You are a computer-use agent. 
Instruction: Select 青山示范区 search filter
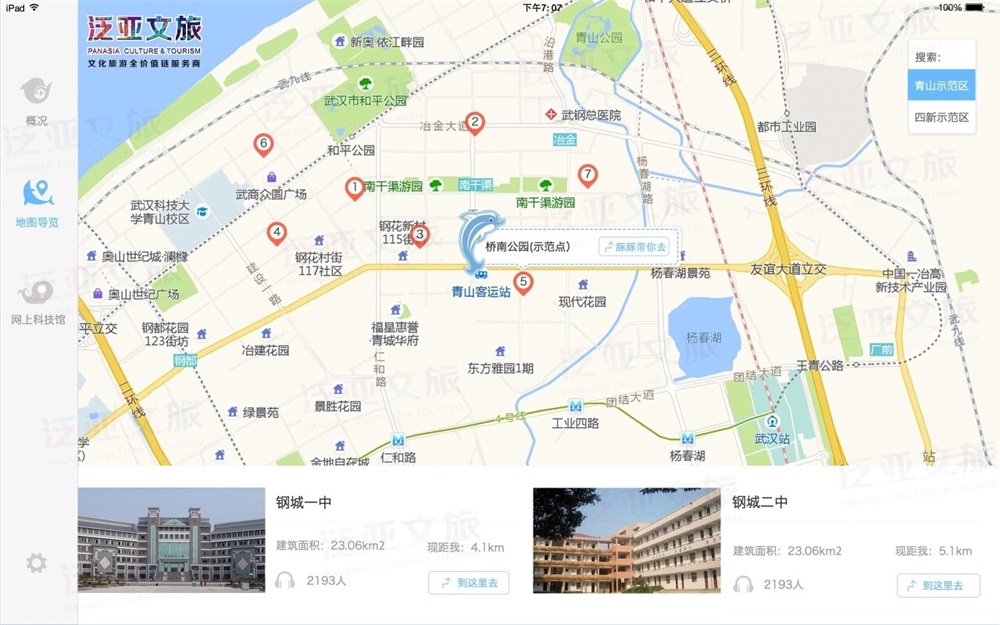point(941,86)
